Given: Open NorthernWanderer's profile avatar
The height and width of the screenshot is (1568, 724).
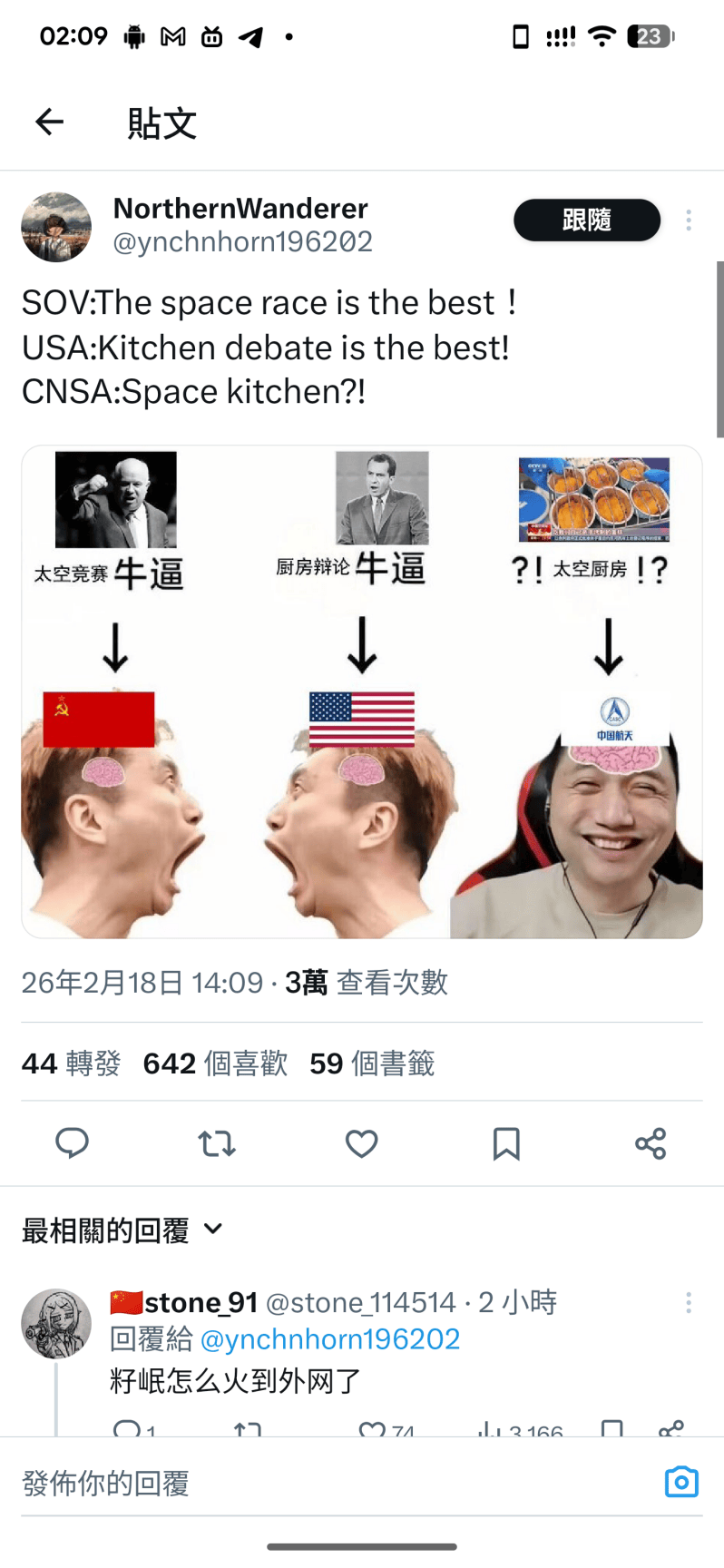Looking at the screenshot, I should click(x=56, y=227).
